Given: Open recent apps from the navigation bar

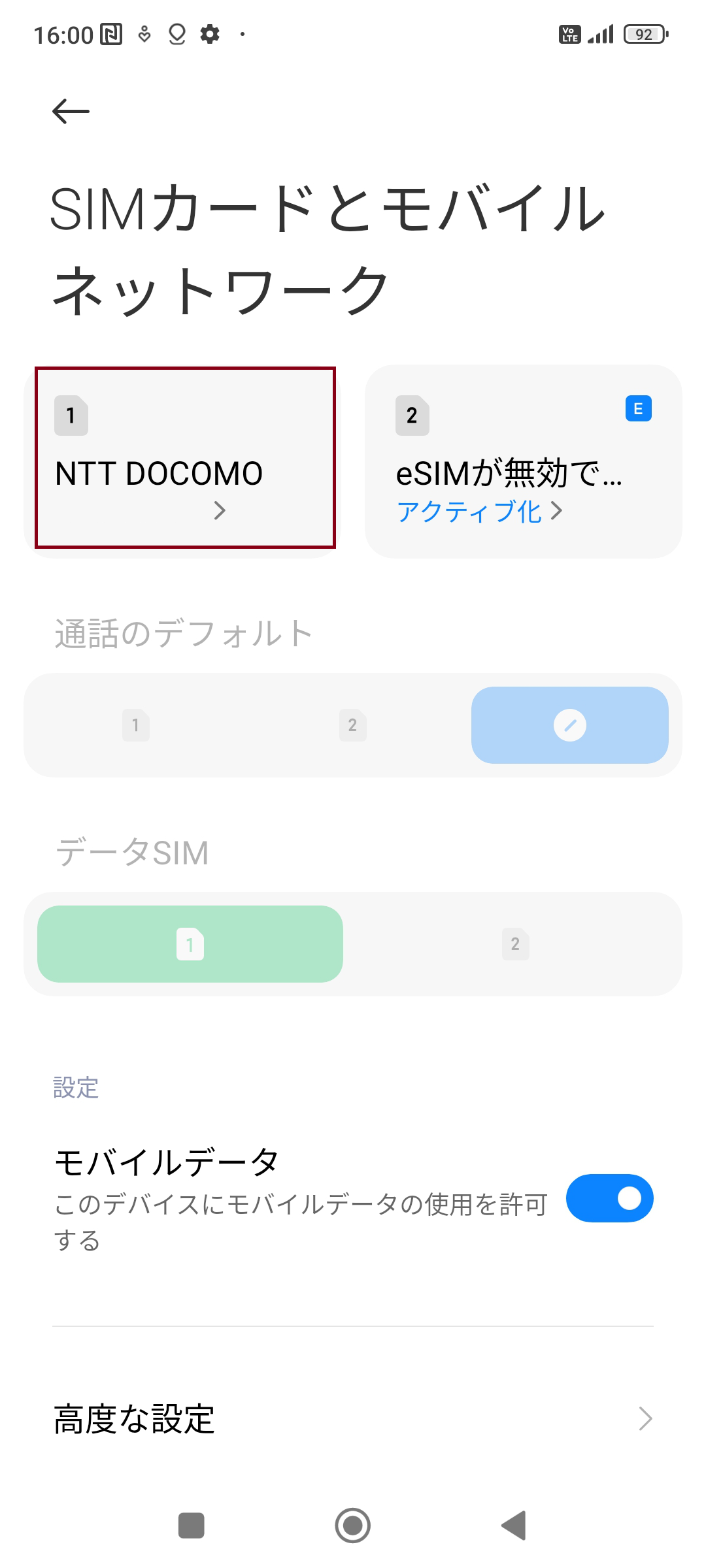Looking at the screenshot, I should (x=192, y=1526).
